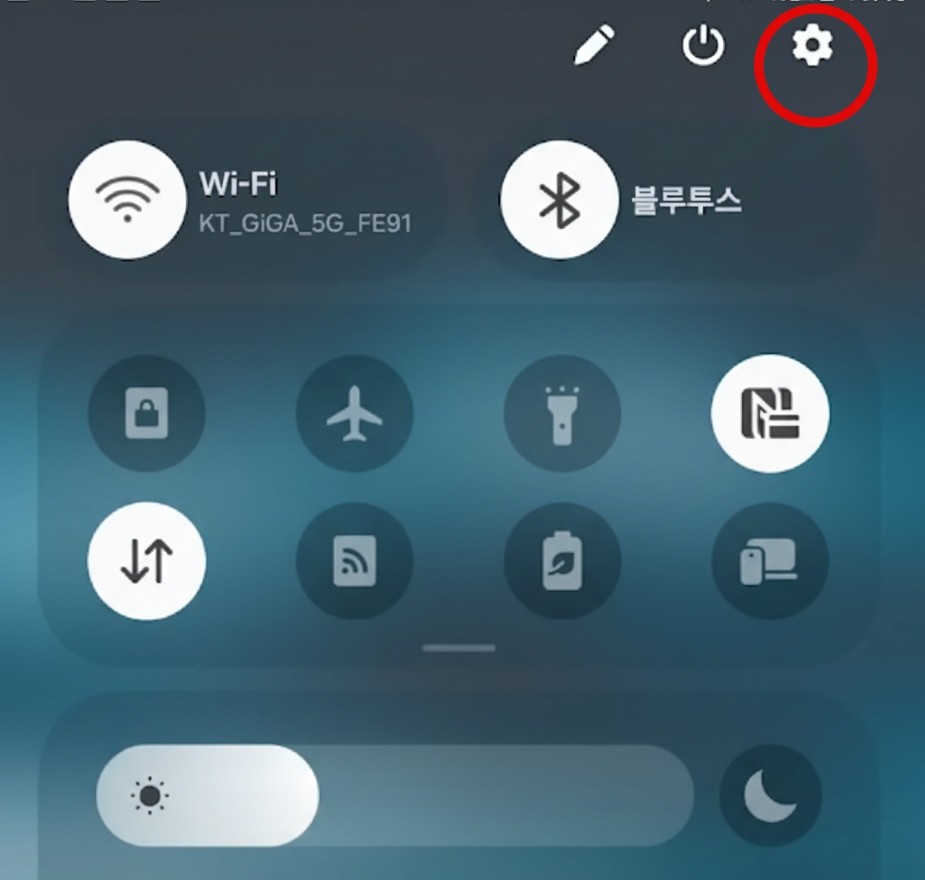Turn on airplane mode
925x880 pixels.
coord(355,413)
